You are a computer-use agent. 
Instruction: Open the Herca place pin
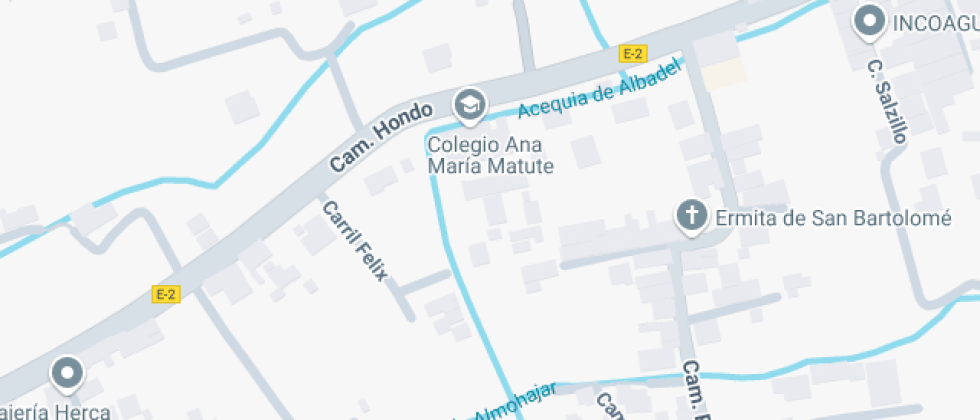pos(67,374)
